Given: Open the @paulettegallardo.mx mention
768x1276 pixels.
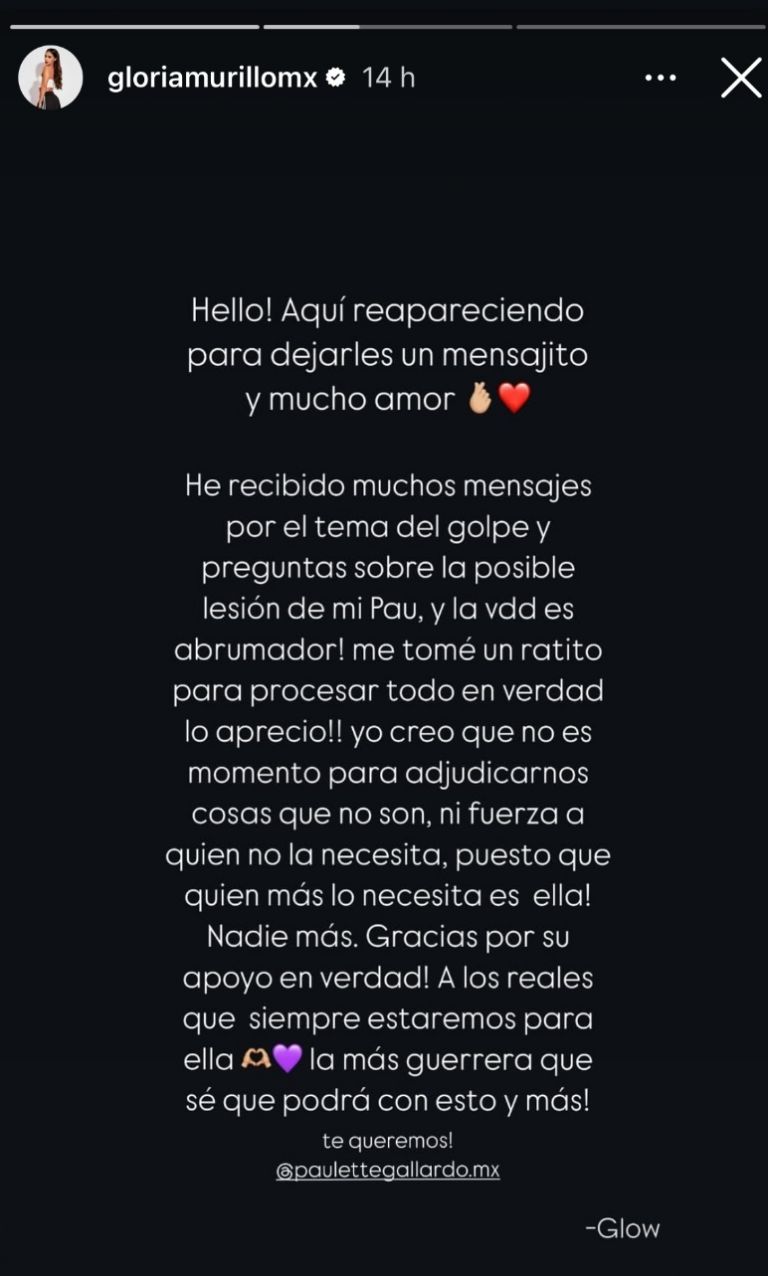Looking at the screenshot, I should point(388,1170).
